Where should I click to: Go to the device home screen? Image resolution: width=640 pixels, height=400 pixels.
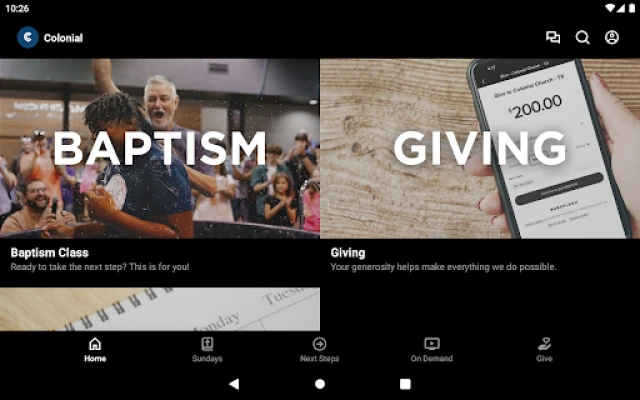click(320, 384)
